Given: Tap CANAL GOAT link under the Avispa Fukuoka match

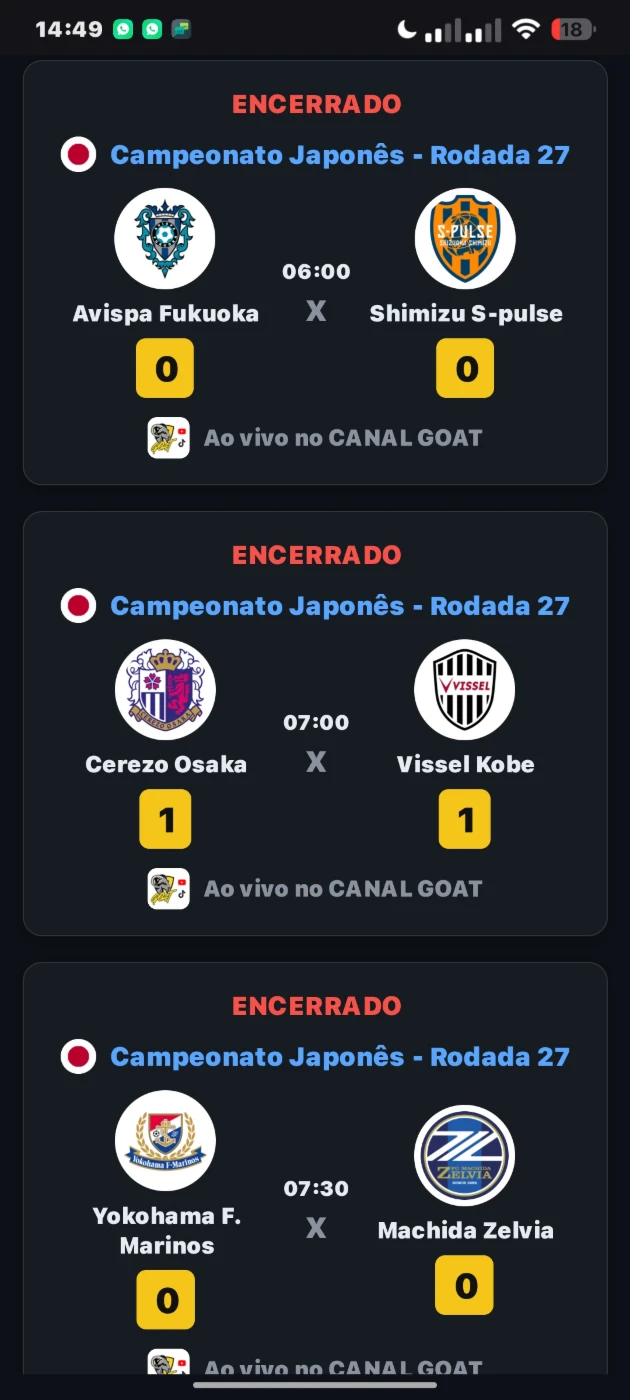Looking at the screenshot, I should click(315, 438).
